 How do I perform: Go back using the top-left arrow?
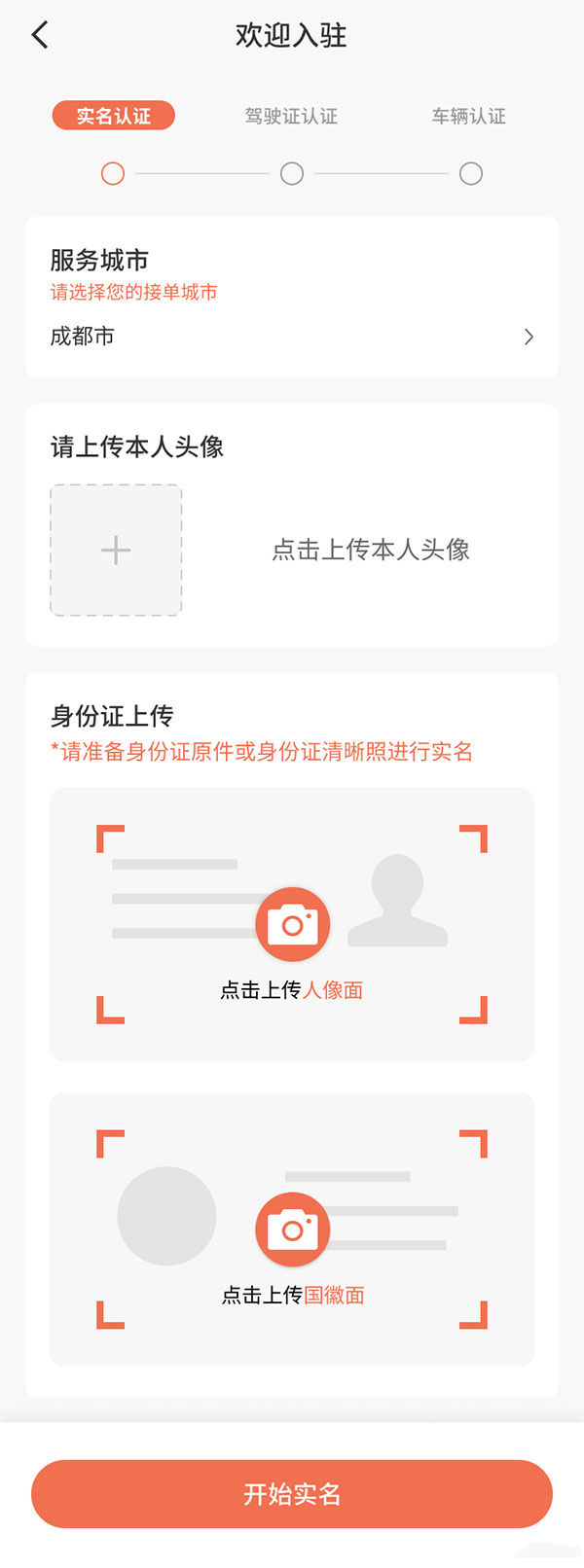pyautogui.click(x=40, y=36)
